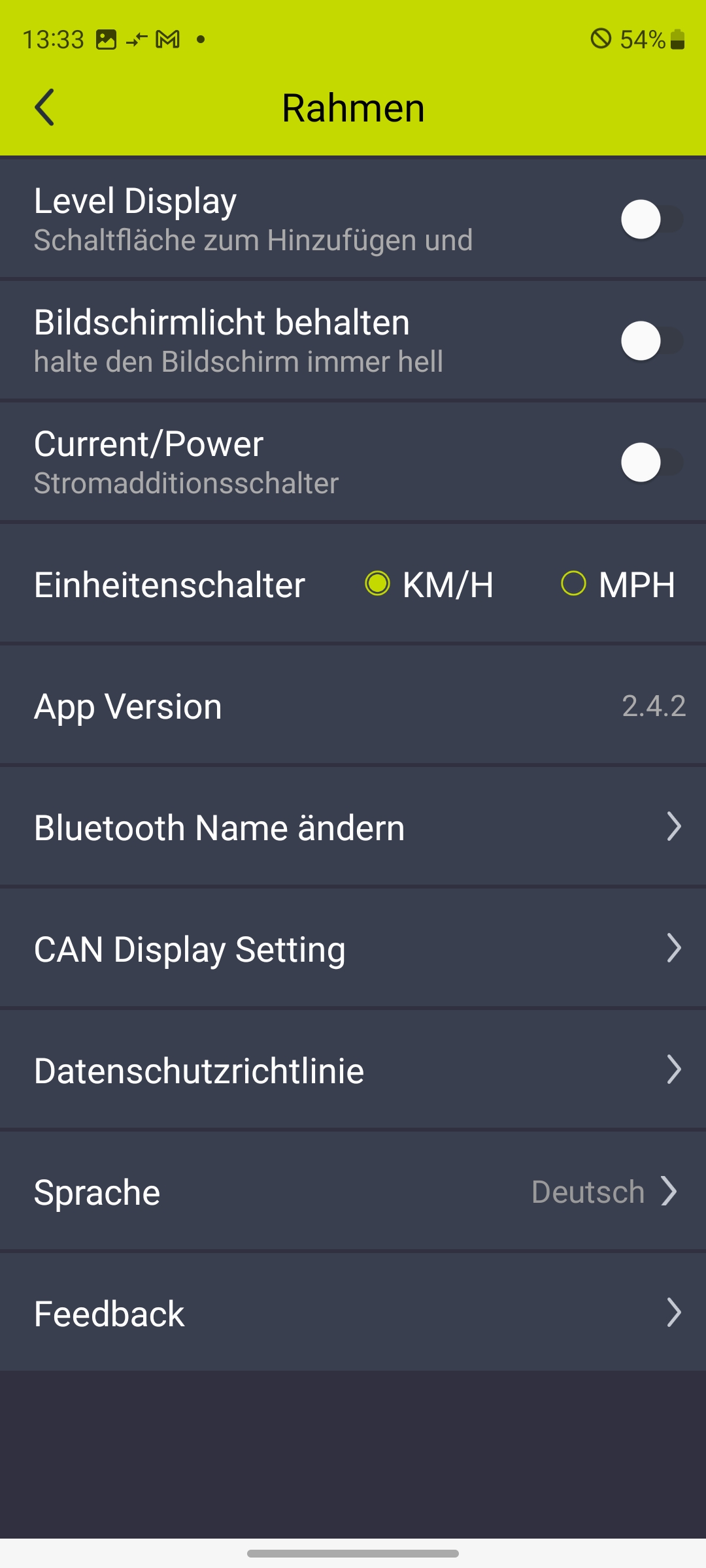
Task: Turn on Bildschirmlicht behalten
Action: pos(651,341)
